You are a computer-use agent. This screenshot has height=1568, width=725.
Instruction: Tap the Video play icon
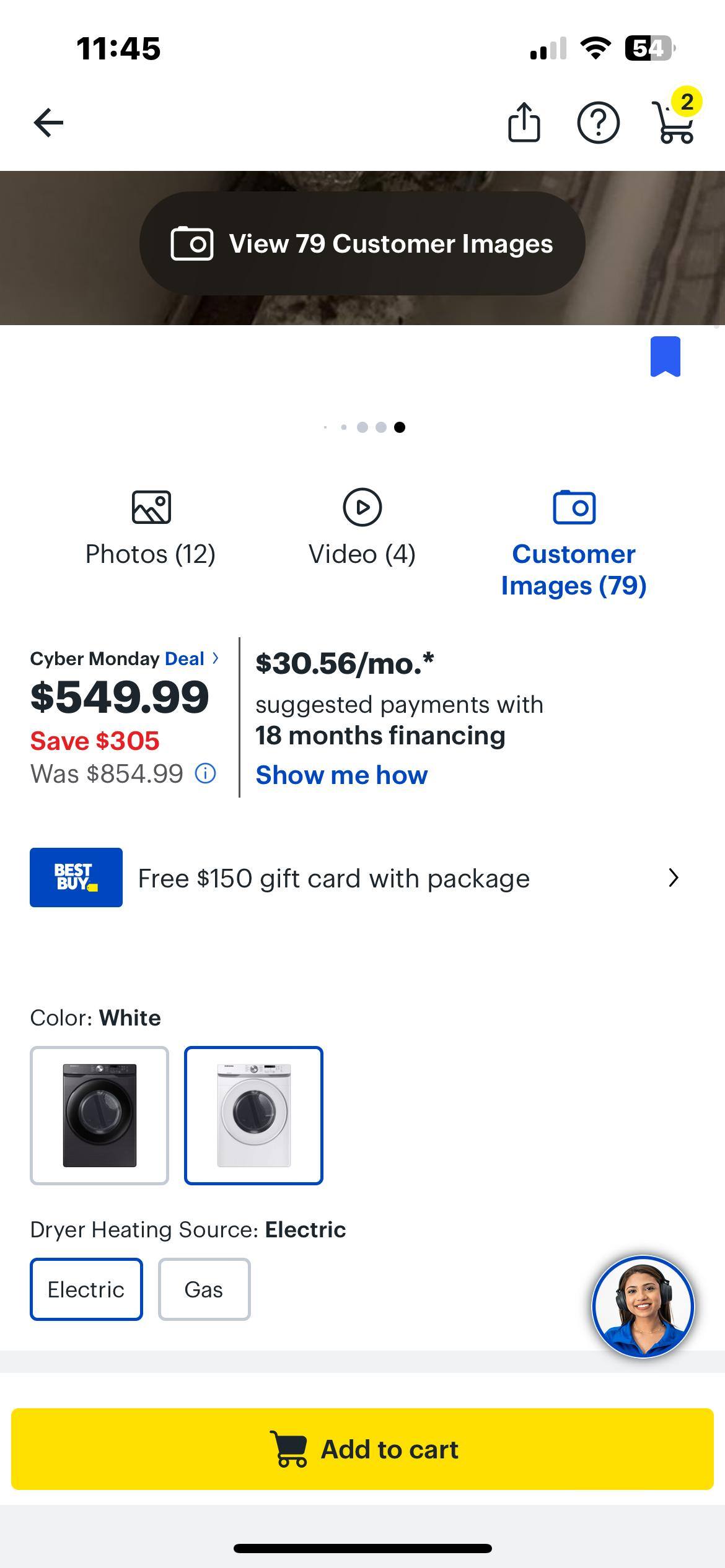click(x=361, y=507)
